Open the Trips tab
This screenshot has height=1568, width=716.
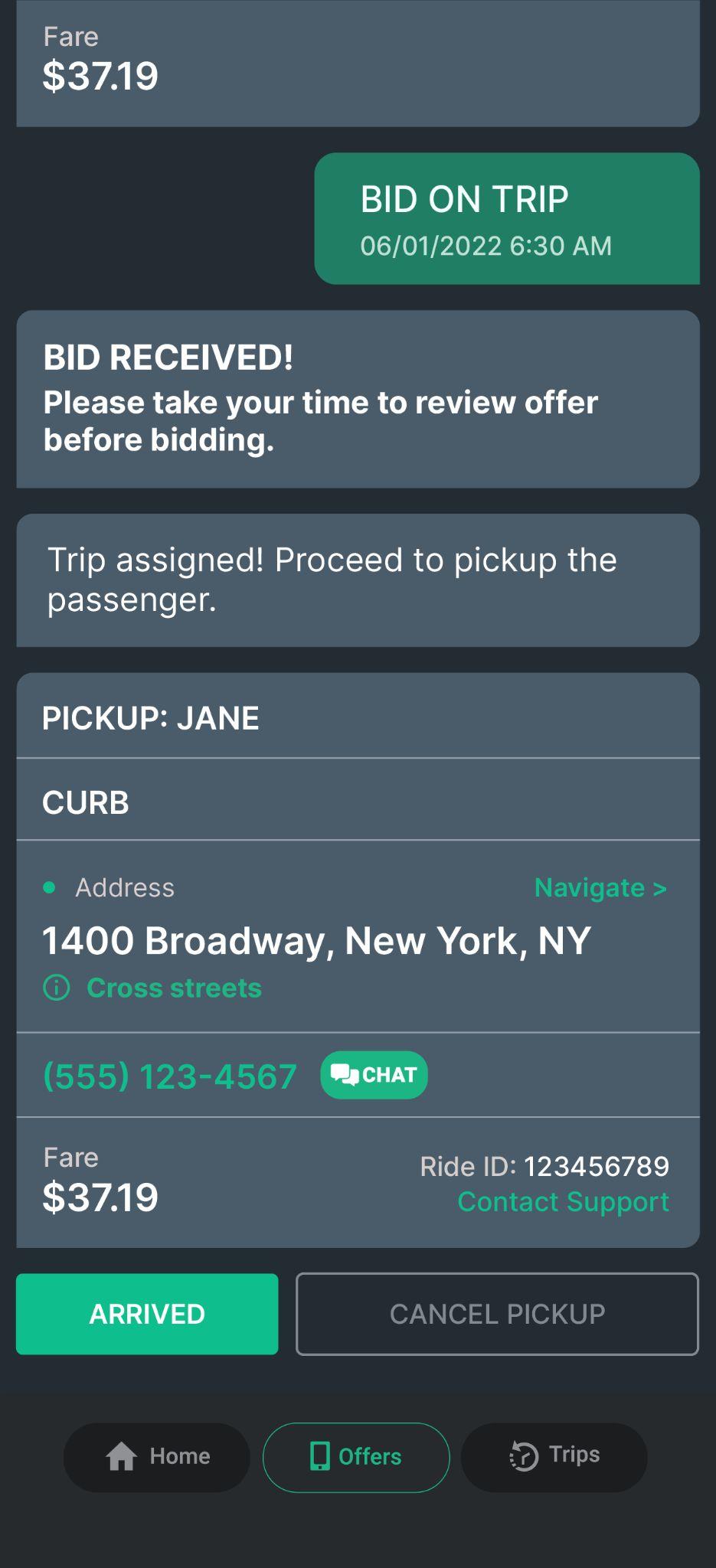554,1457
